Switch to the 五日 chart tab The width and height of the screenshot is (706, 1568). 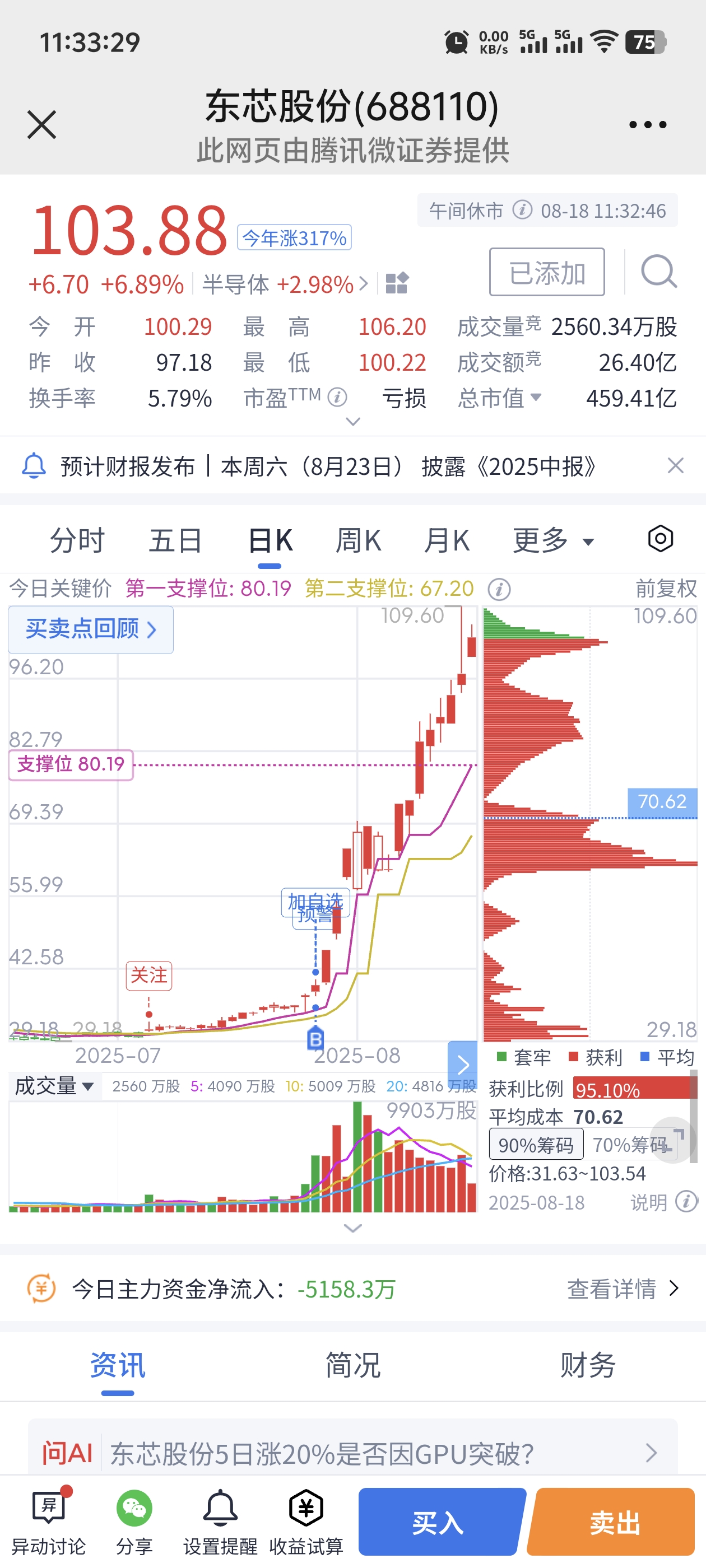pyautogui.click(x=175, y=540)
